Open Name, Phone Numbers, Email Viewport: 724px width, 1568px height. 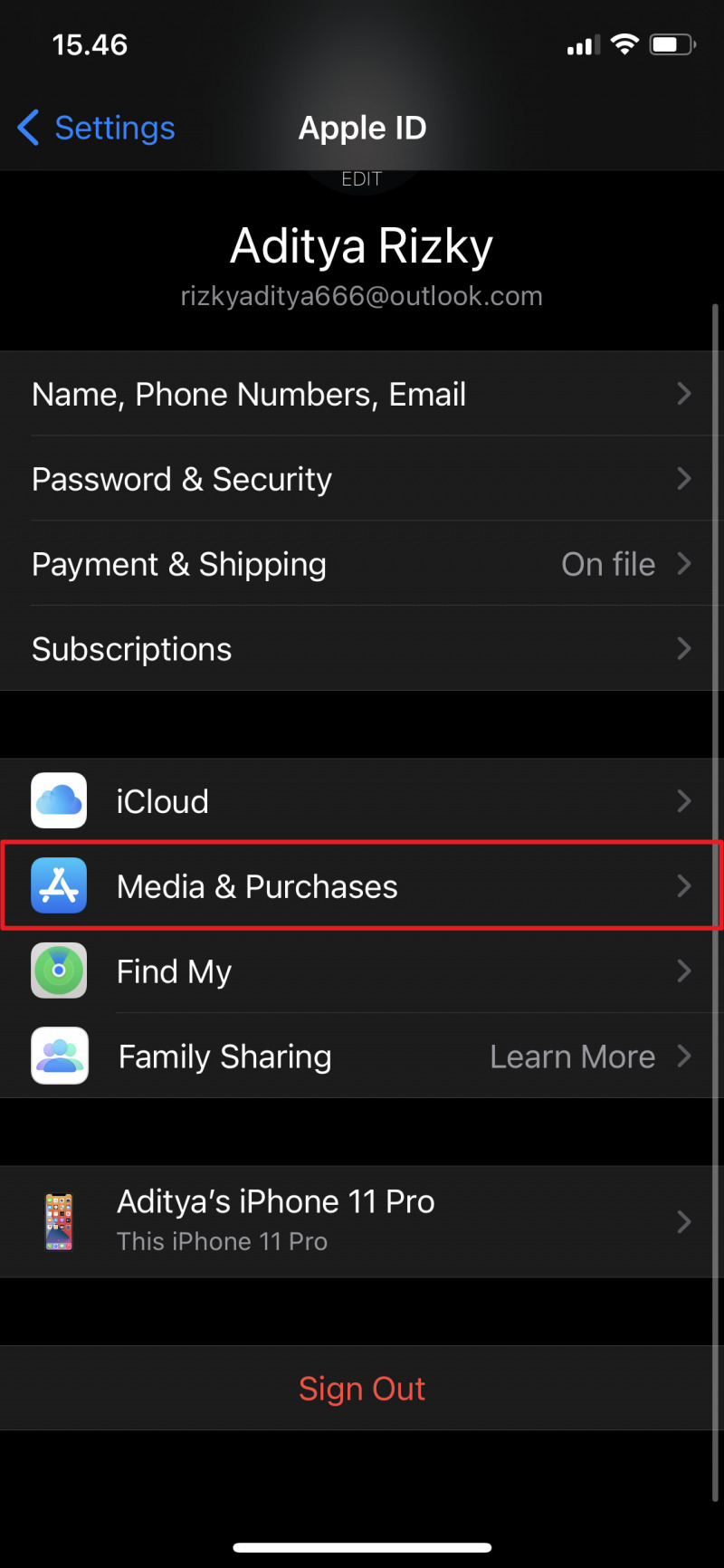pyautogui.click(x=362, y=395)
